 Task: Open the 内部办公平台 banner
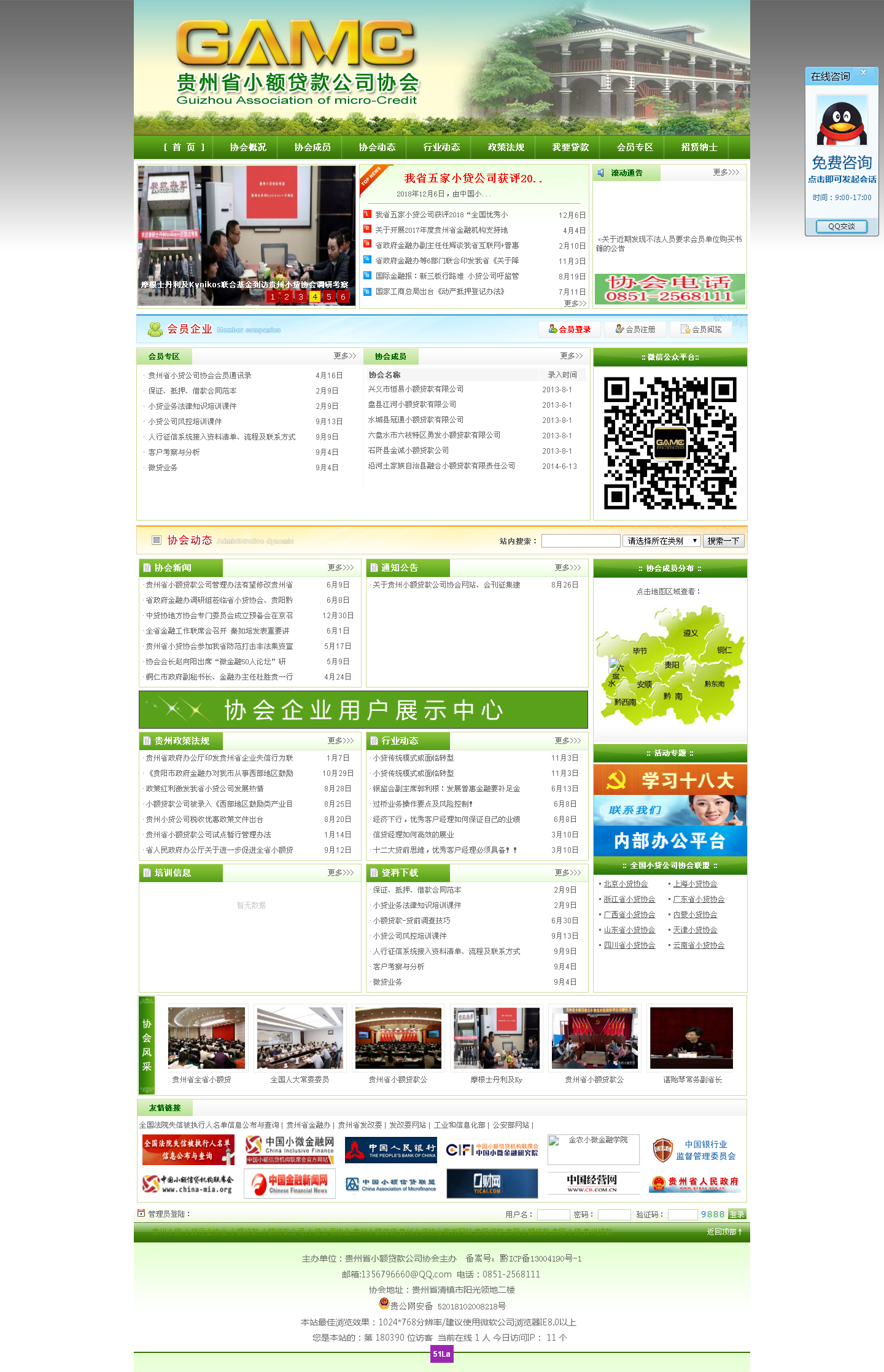[670, 841]
